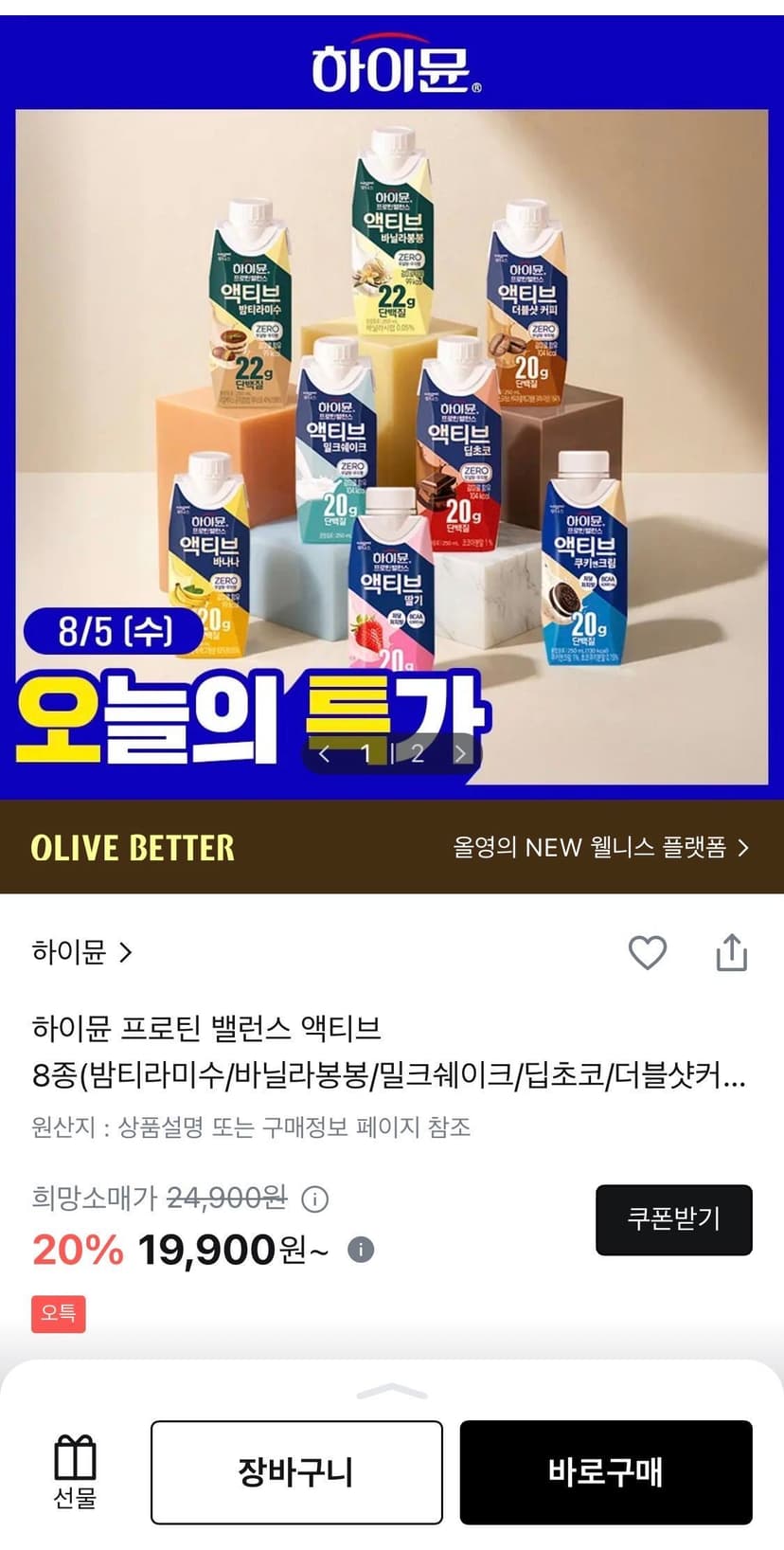Buy now with 바로구매
Viewport: 784px width, 1550px height.
coord(606,1471)
